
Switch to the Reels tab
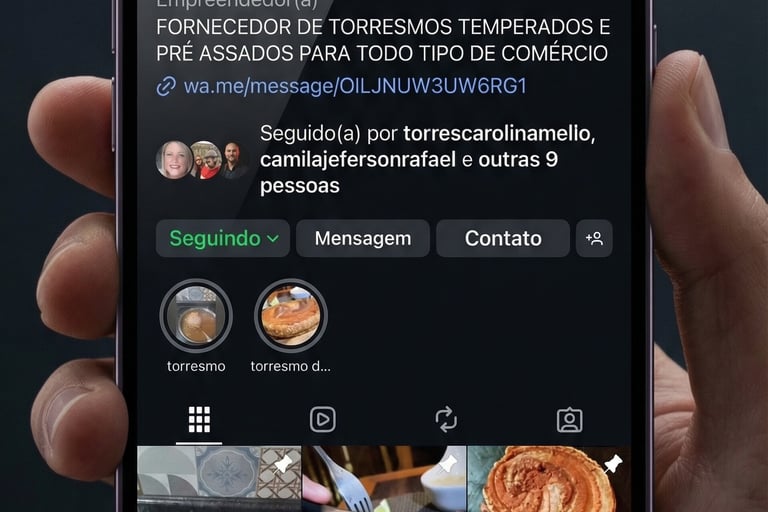[x=322, y=419]
